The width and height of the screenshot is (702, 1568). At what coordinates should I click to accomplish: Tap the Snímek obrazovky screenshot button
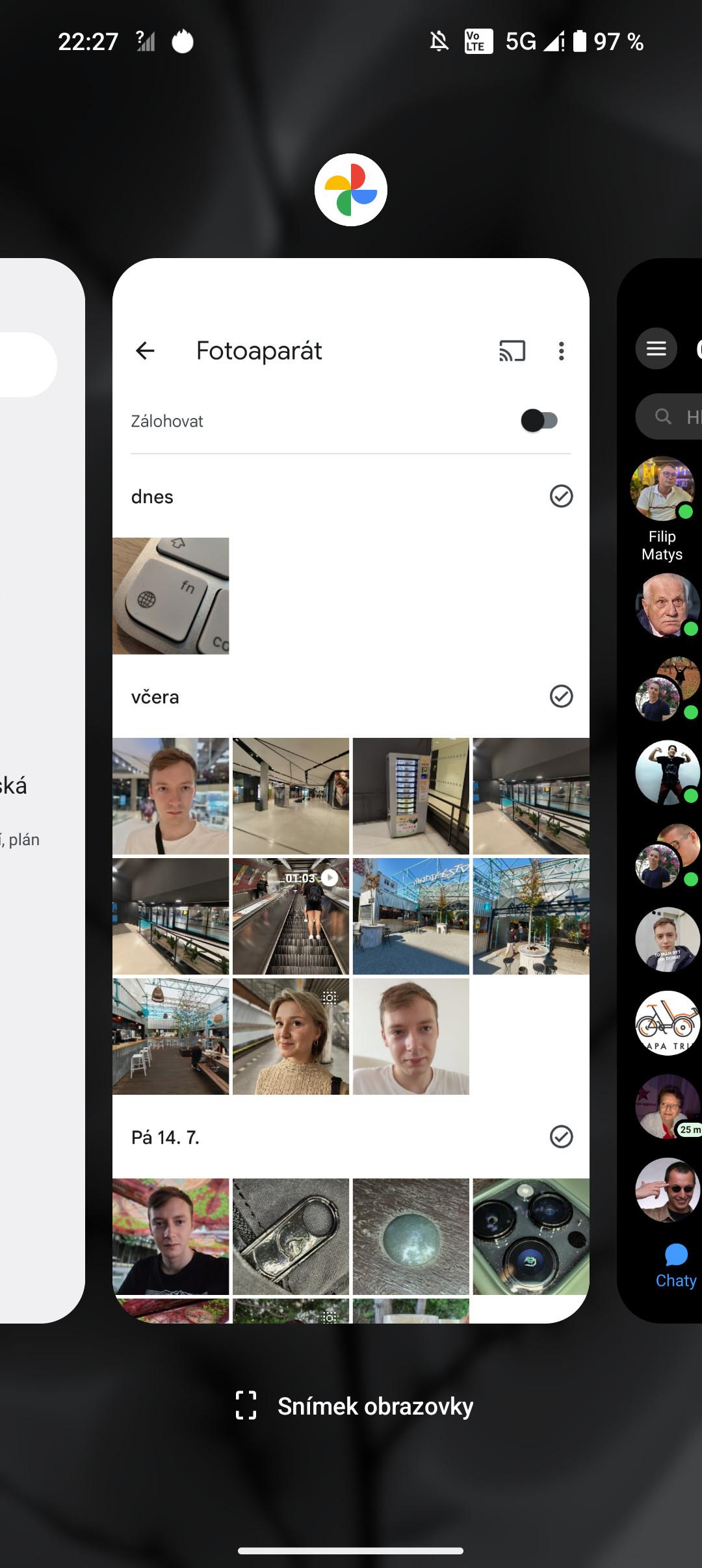point(354,1405)
